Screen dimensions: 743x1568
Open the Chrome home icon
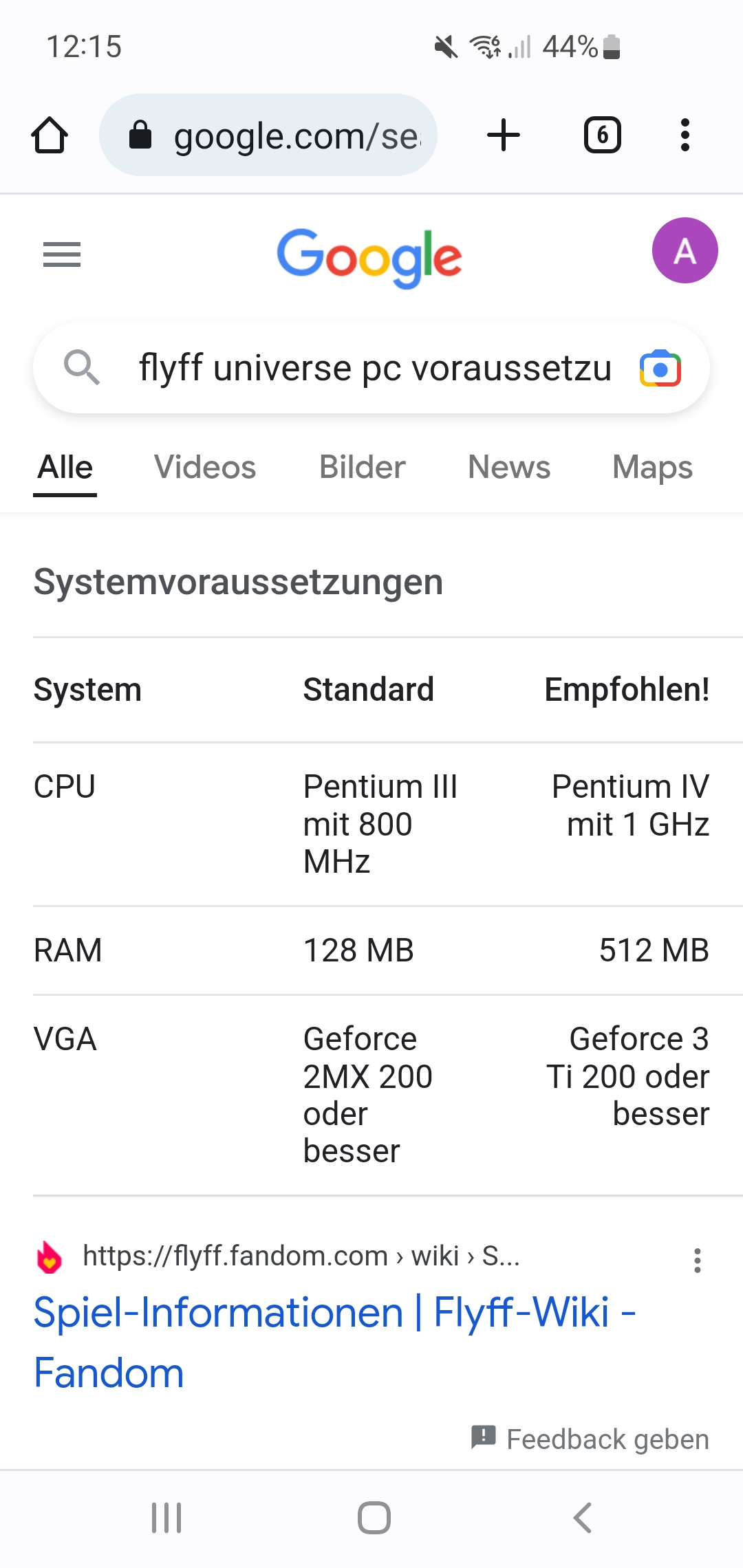[x=50, y=135]
